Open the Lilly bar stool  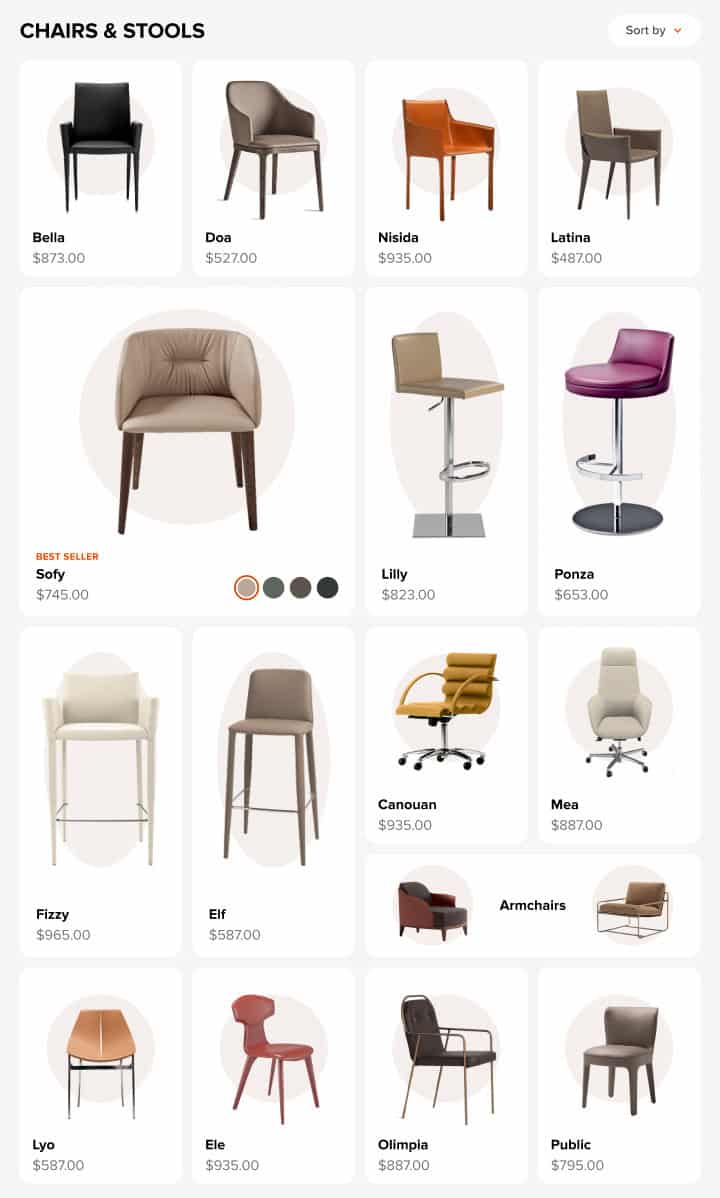coord(446,450)
